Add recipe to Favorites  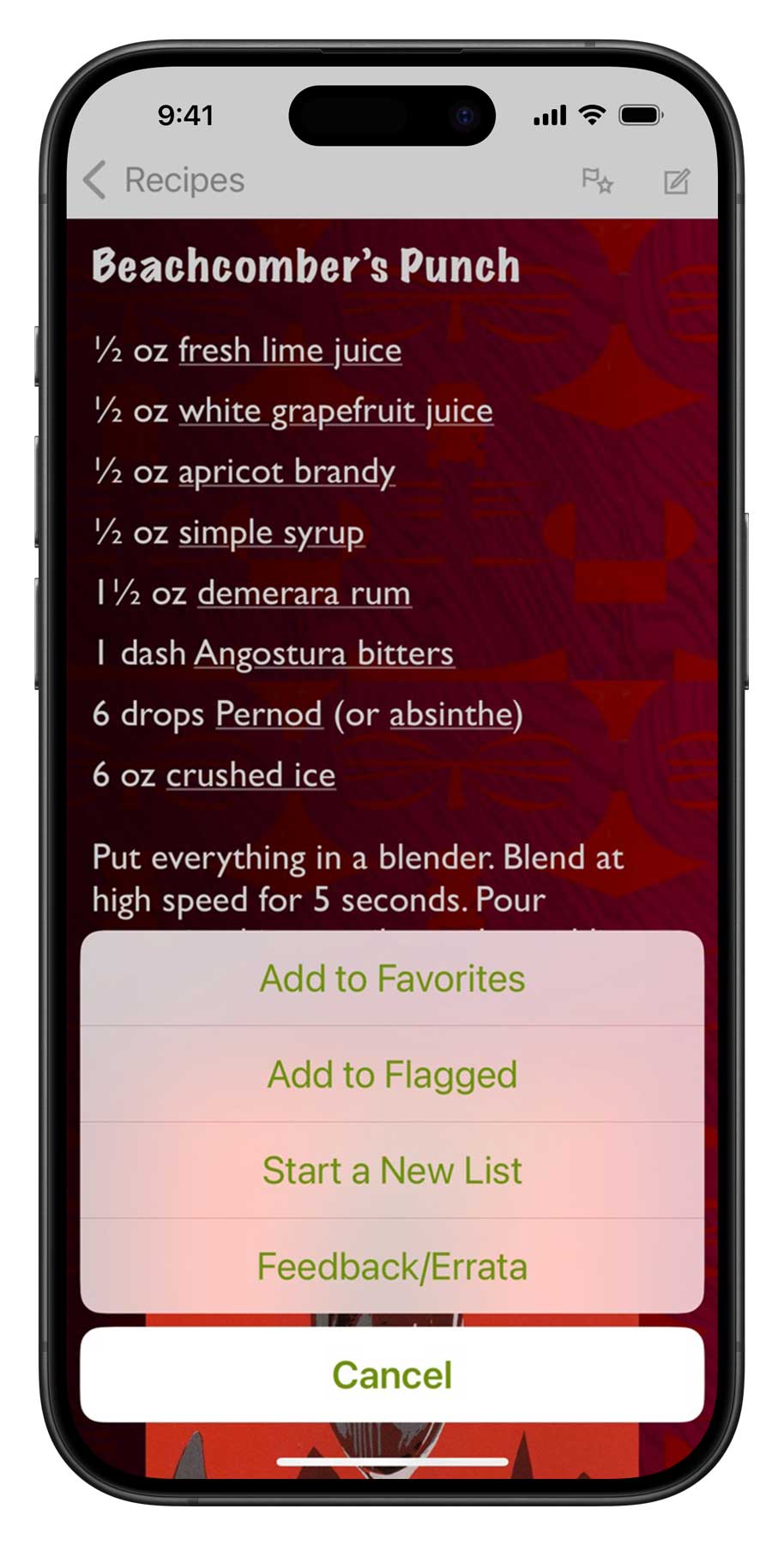pyautogui.click(x=392, y=979)
